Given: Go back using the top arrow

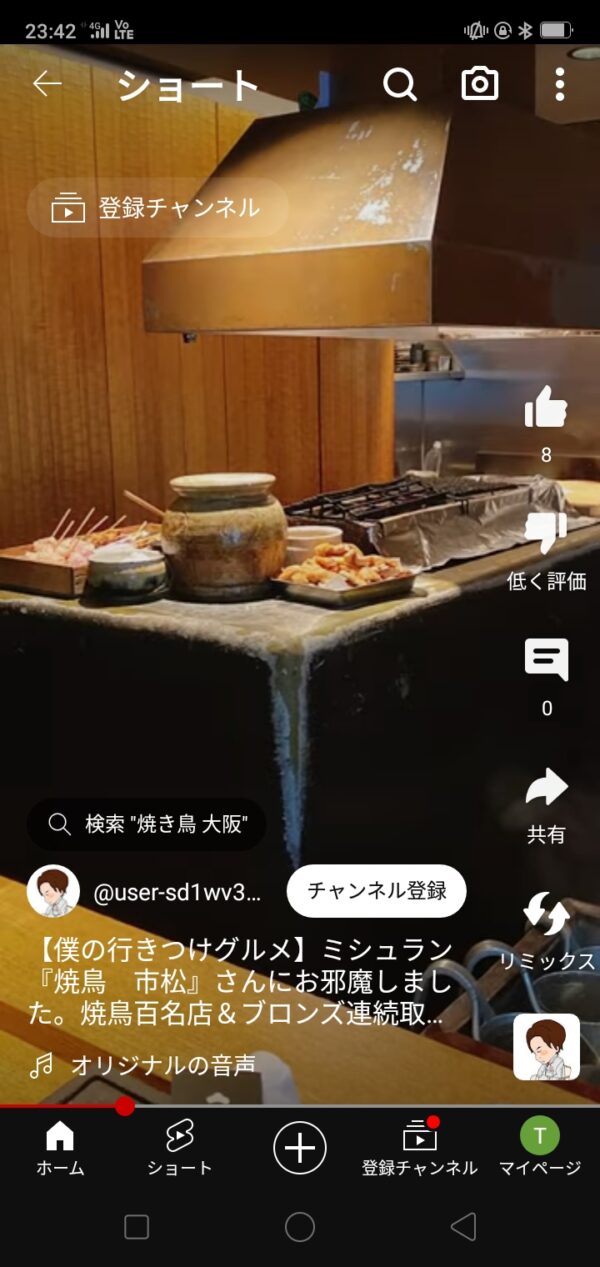Looking at the screenshot, I should coord(47,85).
